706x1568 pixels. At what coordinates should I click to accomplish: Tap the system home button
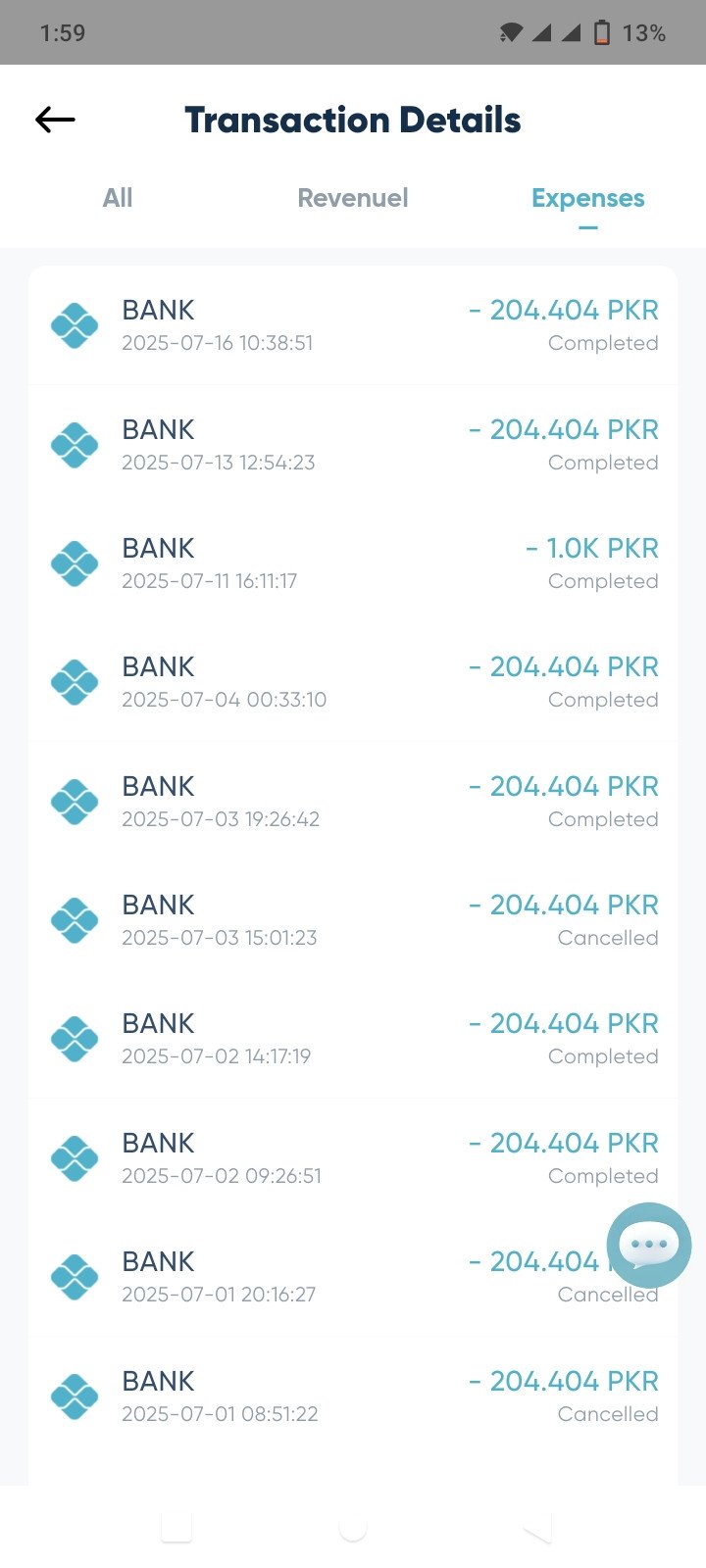click(x=353, y=1527)
